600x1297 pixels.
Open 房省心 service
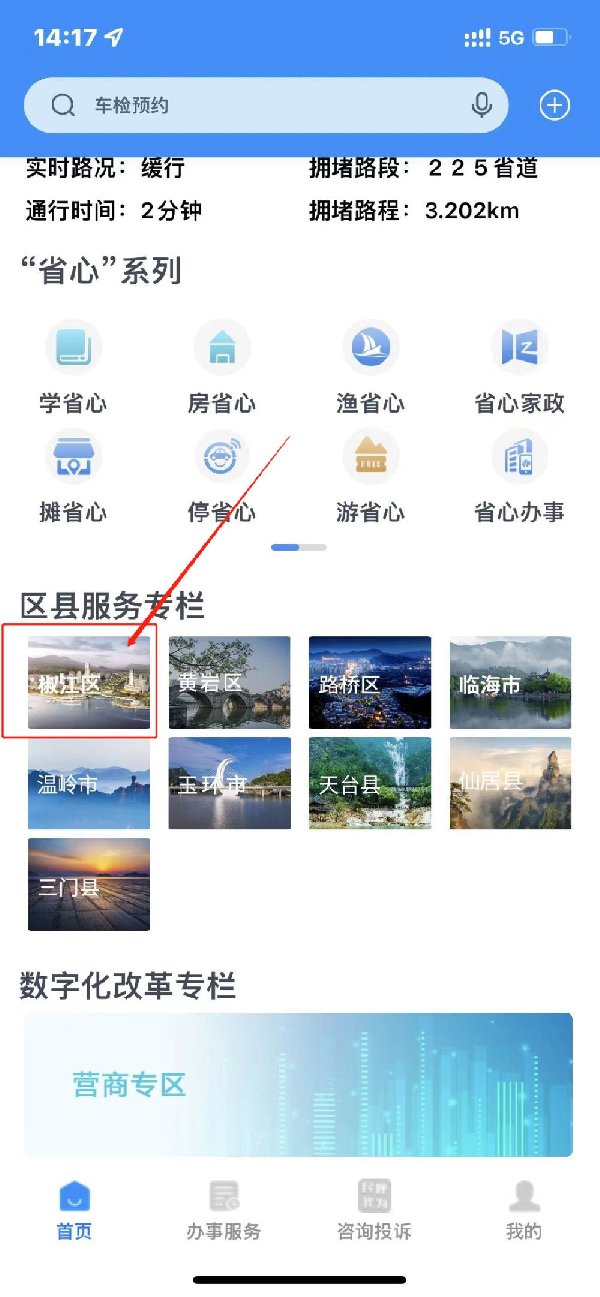point(221,367)
